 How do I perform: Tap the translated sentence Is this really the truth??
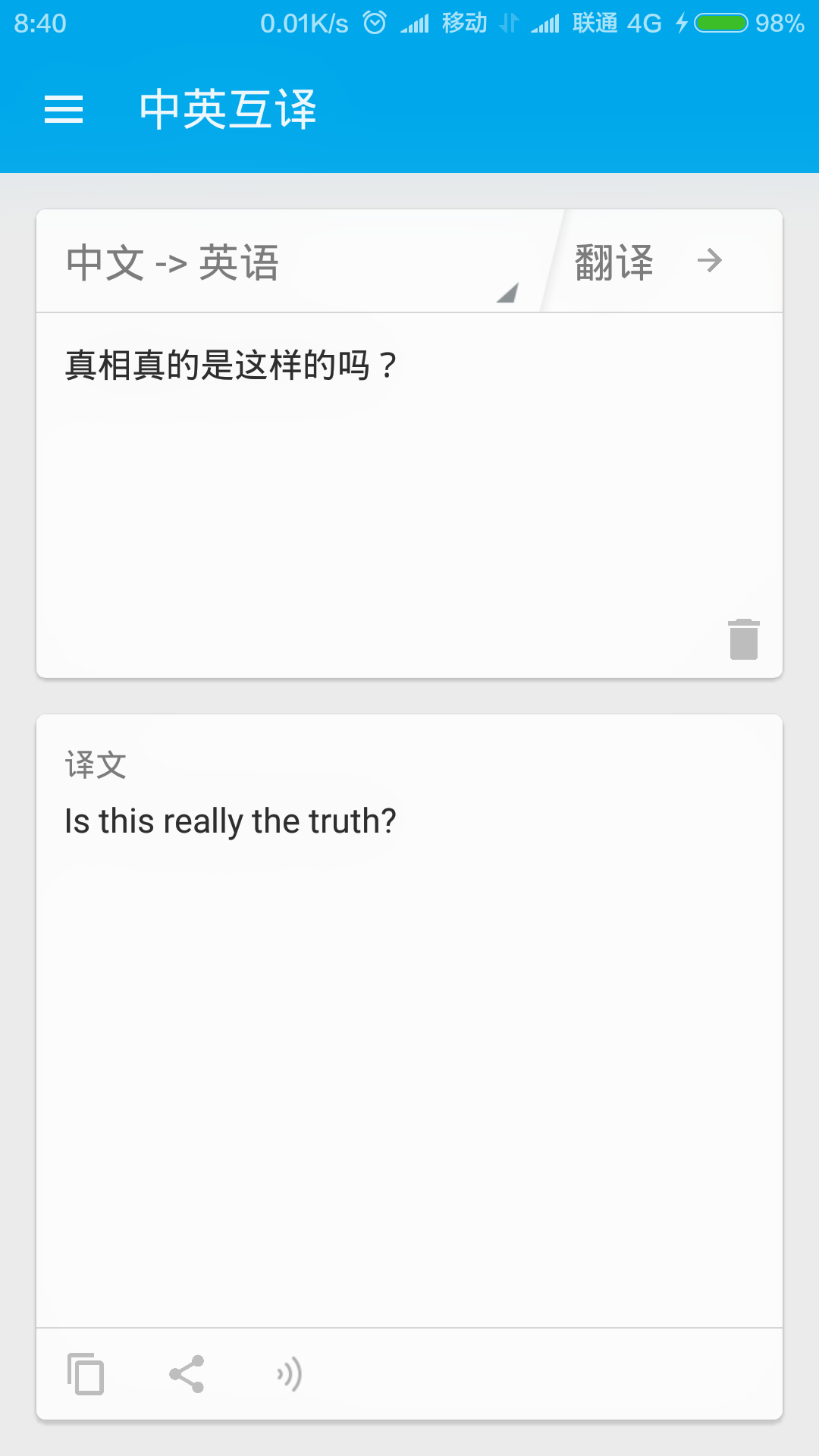coord(229,821)
